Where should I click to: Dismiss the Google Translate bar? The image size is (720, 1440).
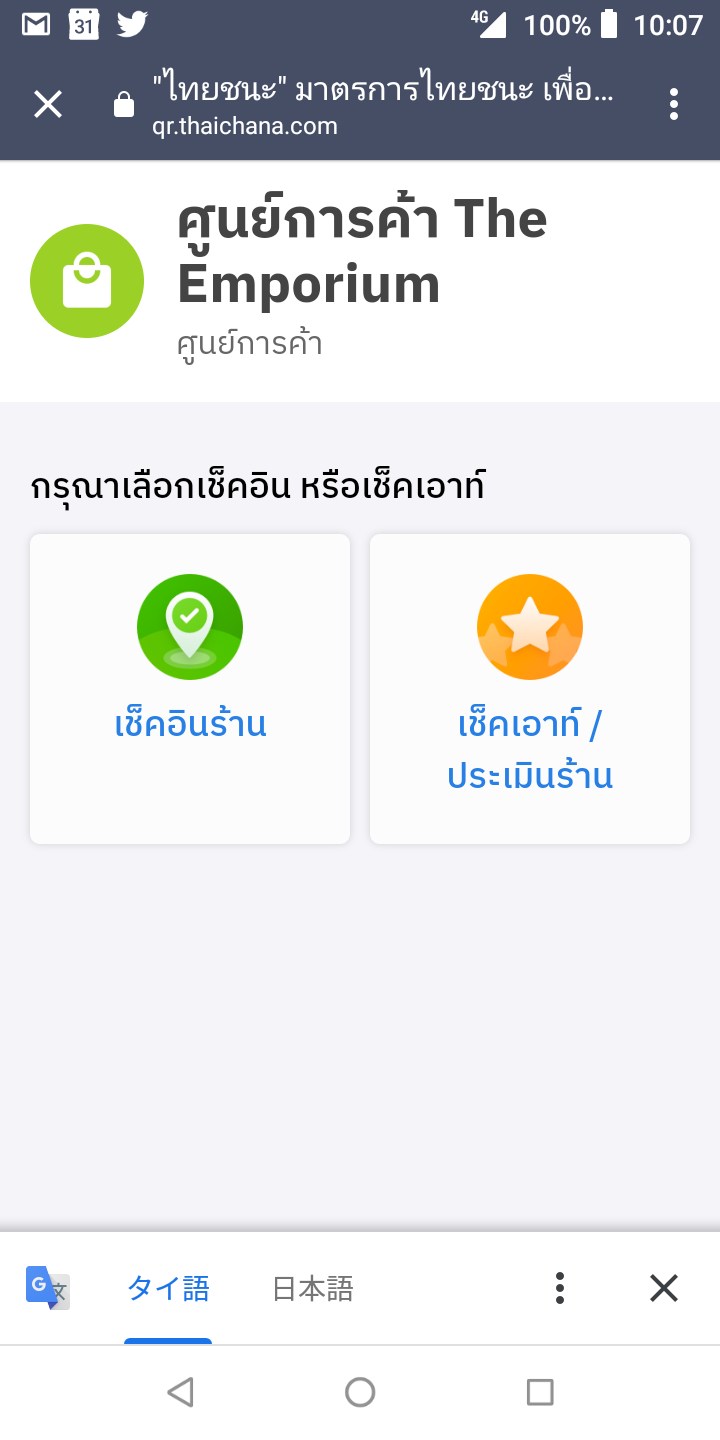click(x=664, y=1288)
